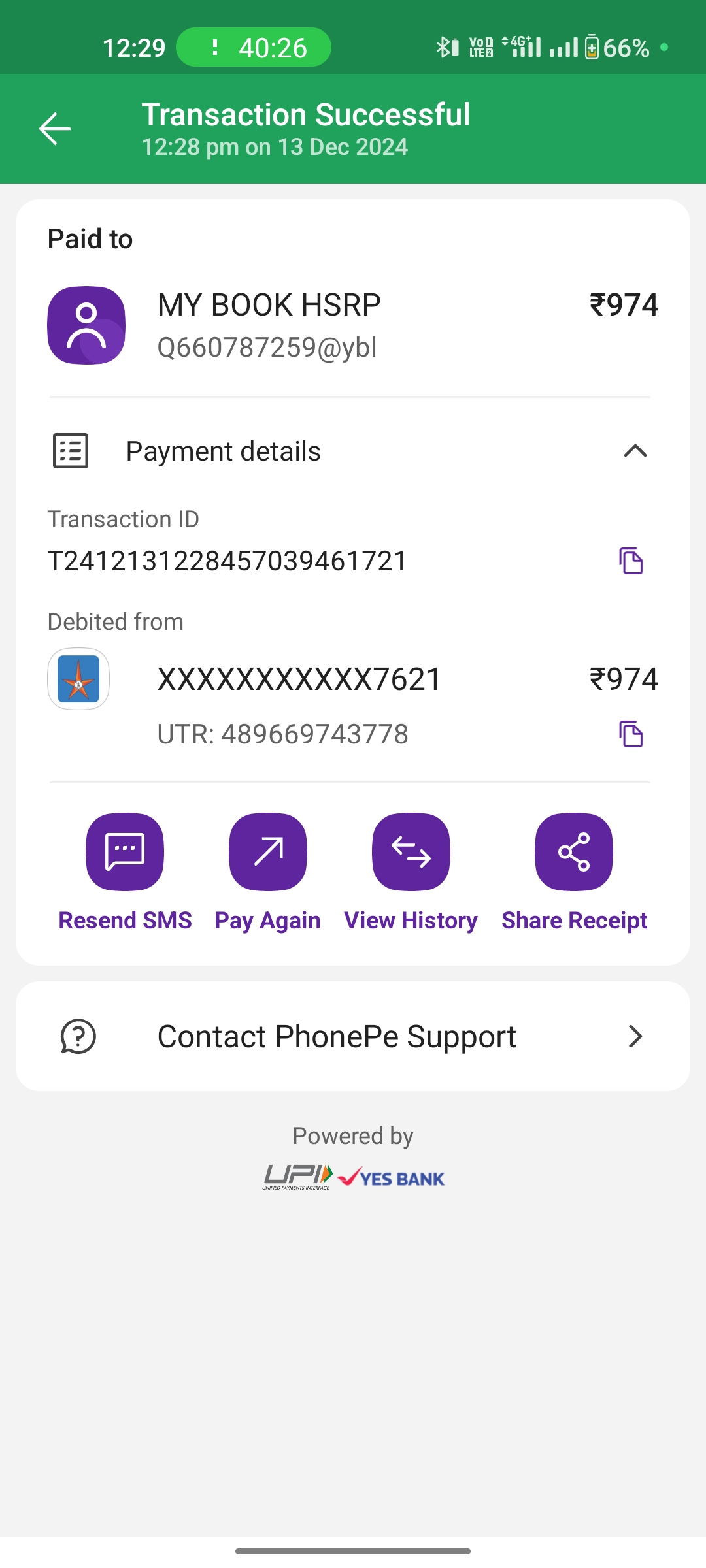The image size is (706, 1568).
Task: Open Contact PhonePe Support
Action: (x=353, y=1036)
